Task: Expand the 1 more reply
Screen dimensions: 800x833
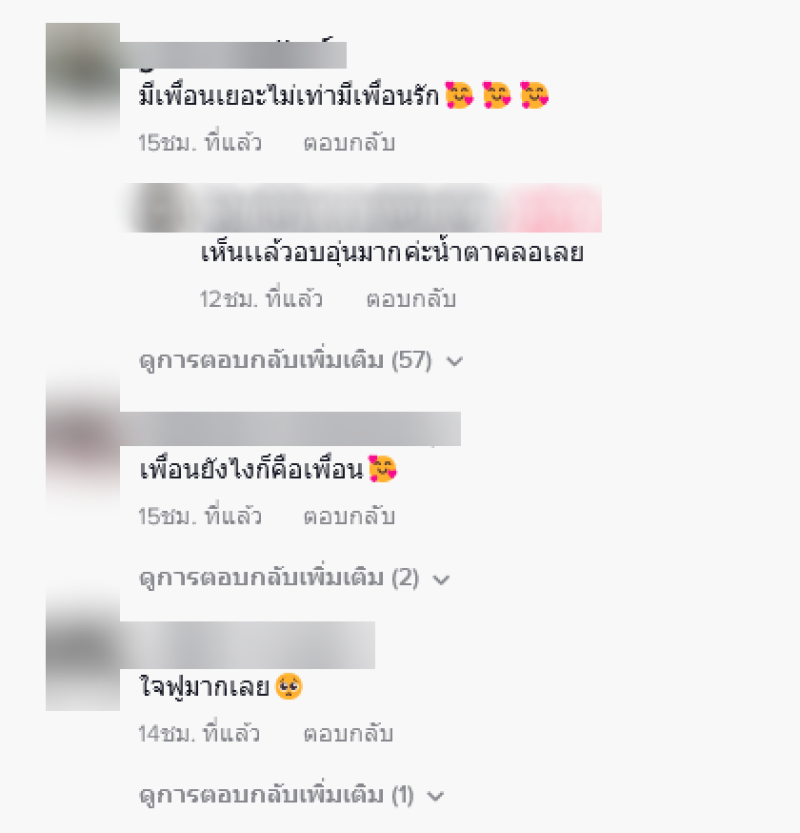Action: (290, 796)
